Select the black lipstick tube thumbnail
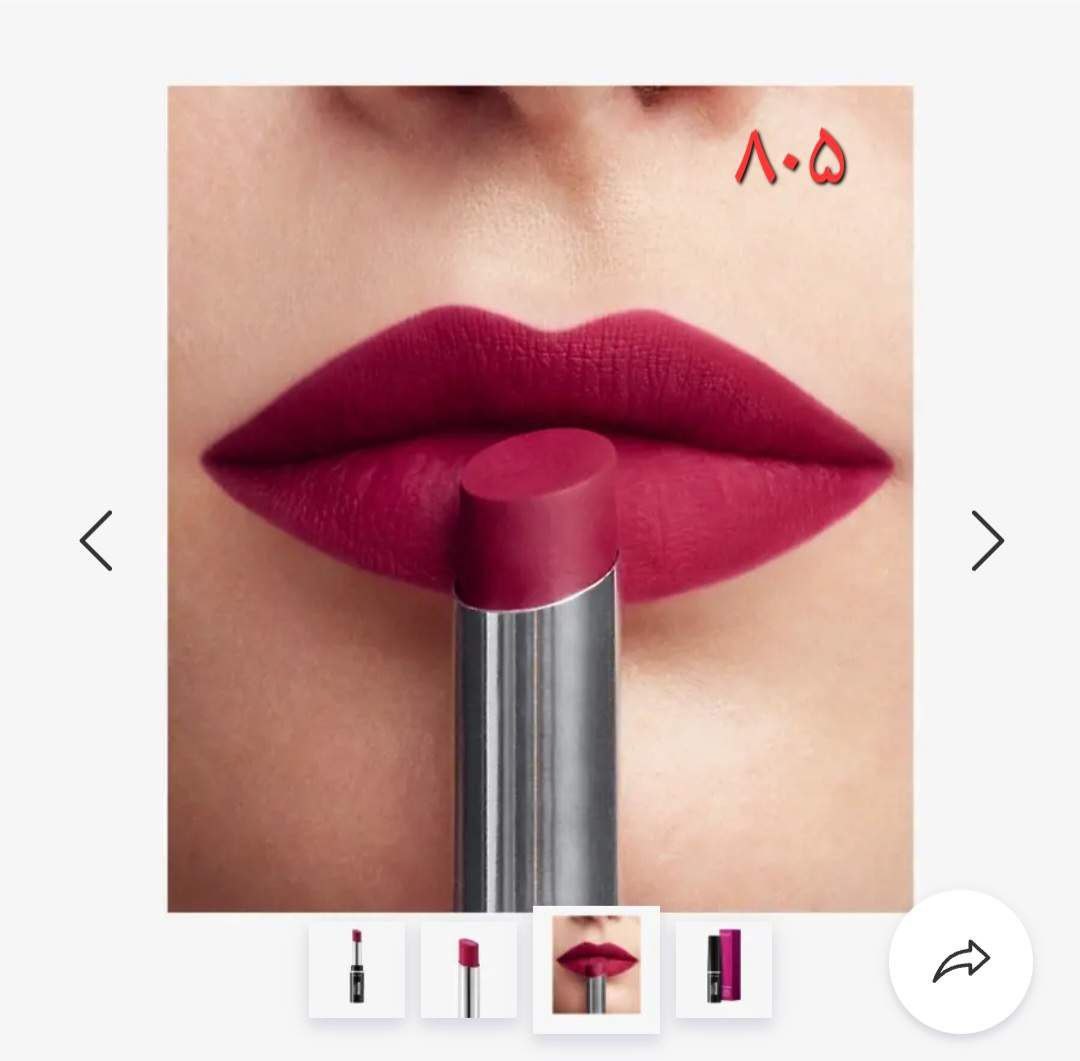This screenshot has height=1061, width=1080. pos(356,968)
